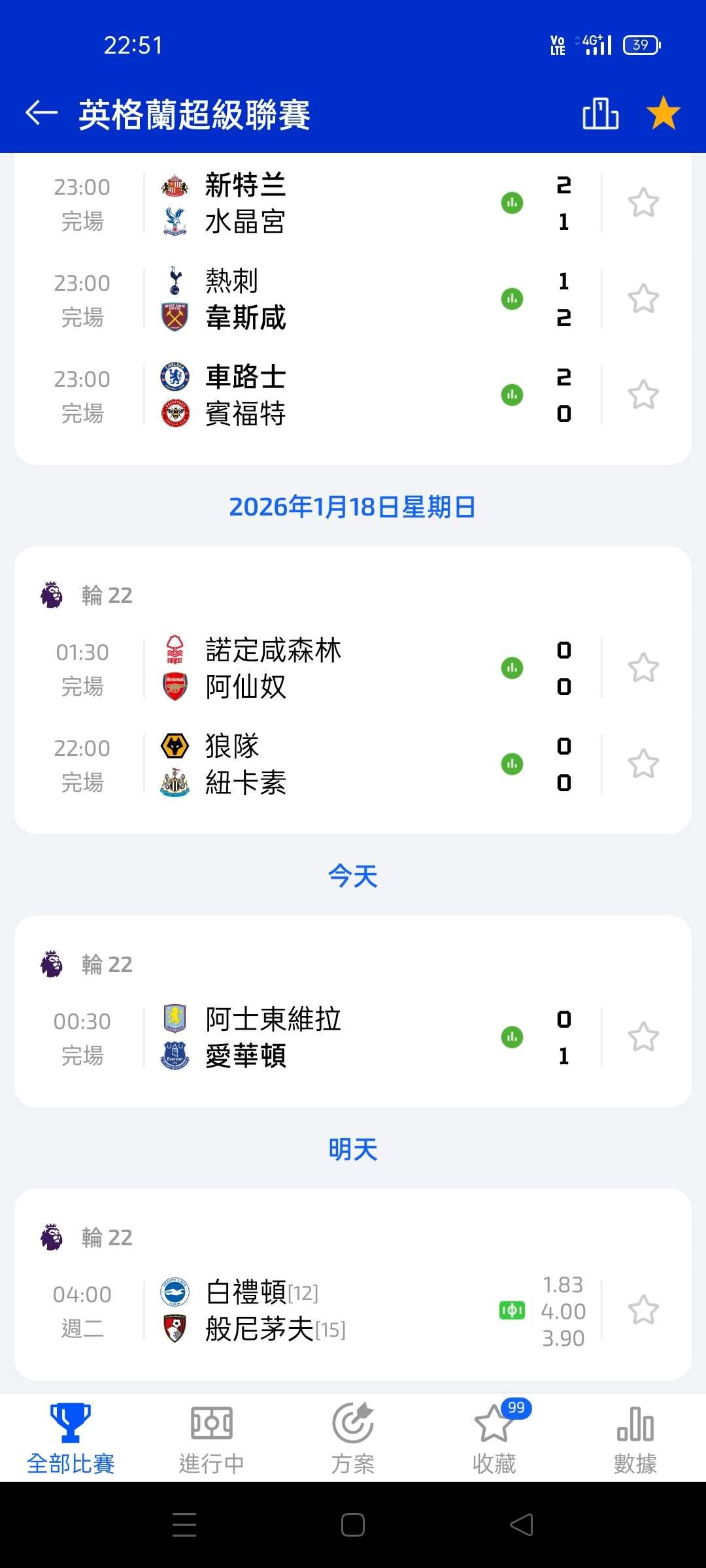The image size is (706, 1568).
Task: Tap the system home button
Action: [x=353, y=1525]
